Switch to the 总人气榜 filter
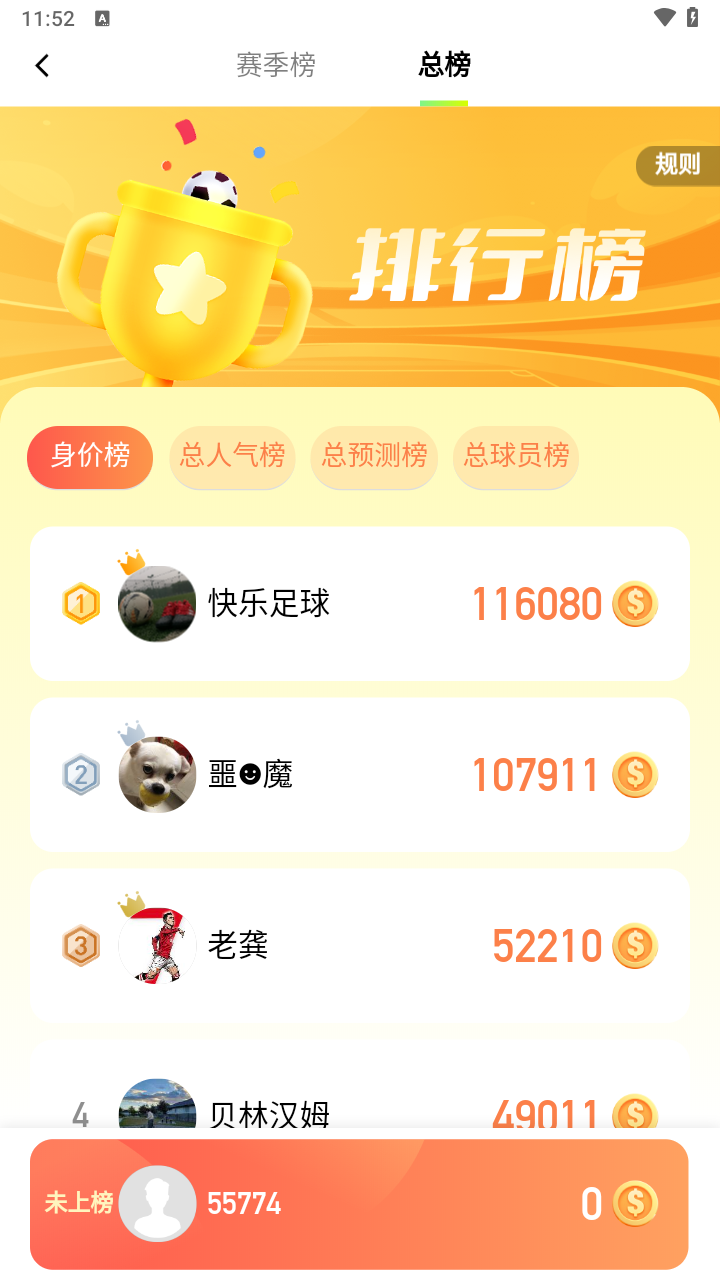The height and width of the screenshot is (1280, 720). coord(232,457)
